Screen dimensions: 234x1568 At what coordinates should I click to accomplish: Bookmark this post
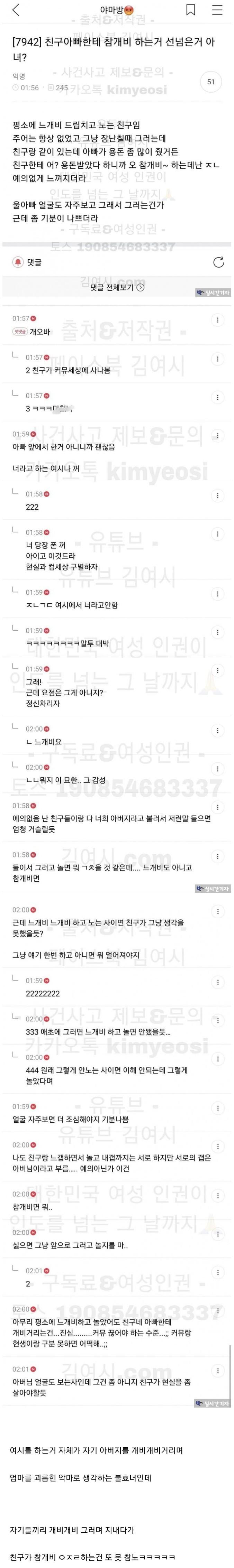191,10
